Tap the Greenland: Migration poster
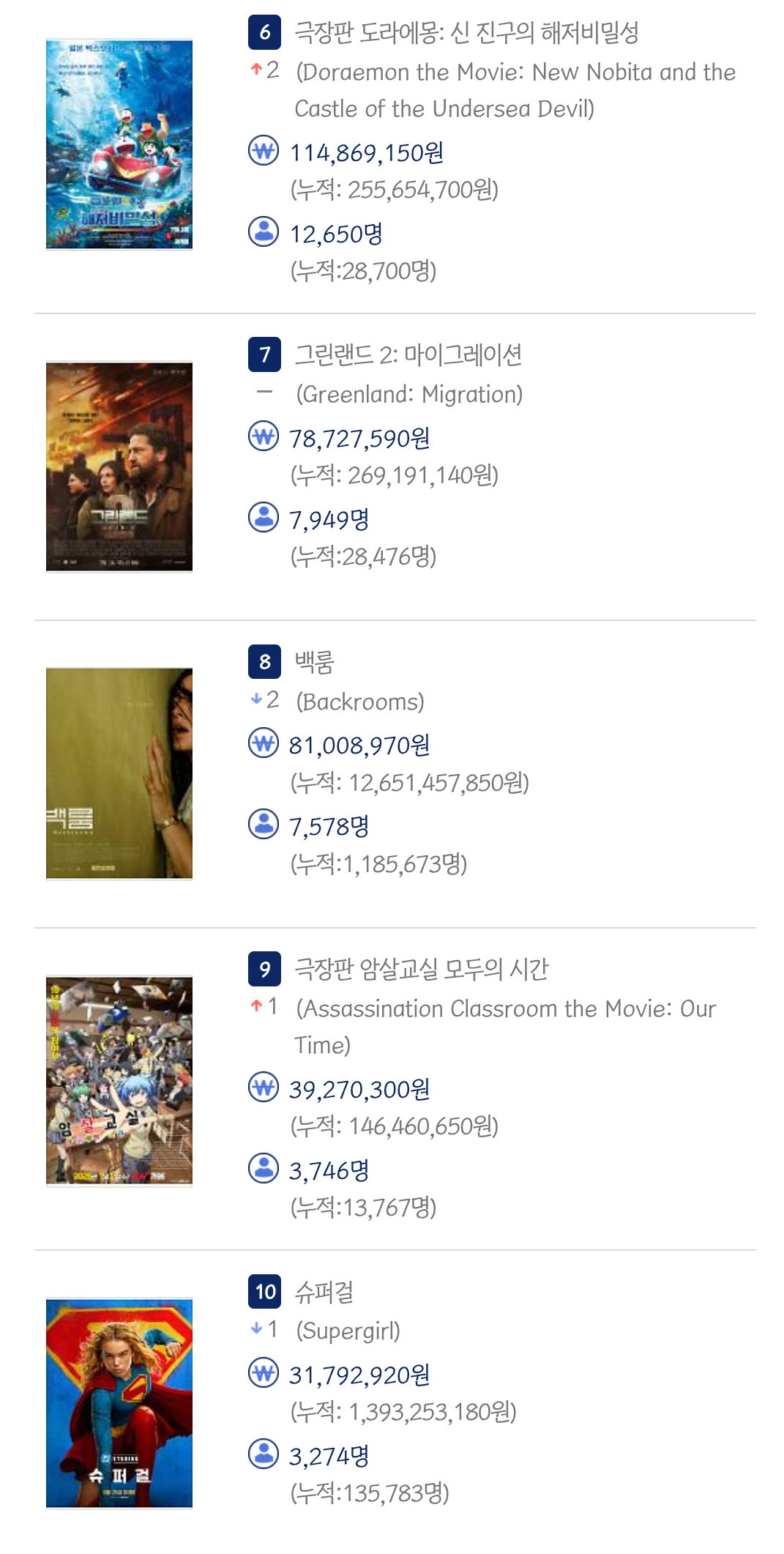 pos(119,466)
